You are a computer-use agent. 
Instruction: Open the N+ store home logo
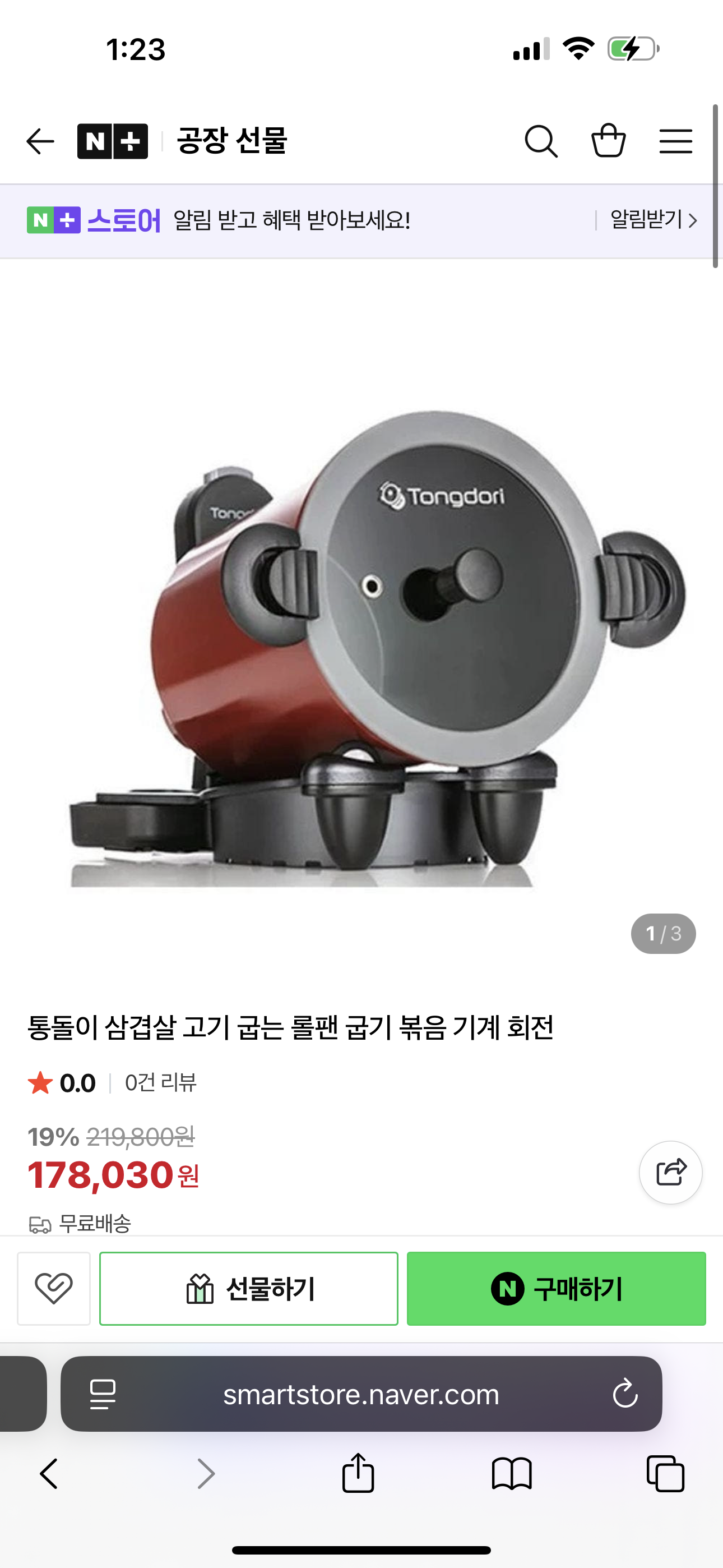pos(113,141)
